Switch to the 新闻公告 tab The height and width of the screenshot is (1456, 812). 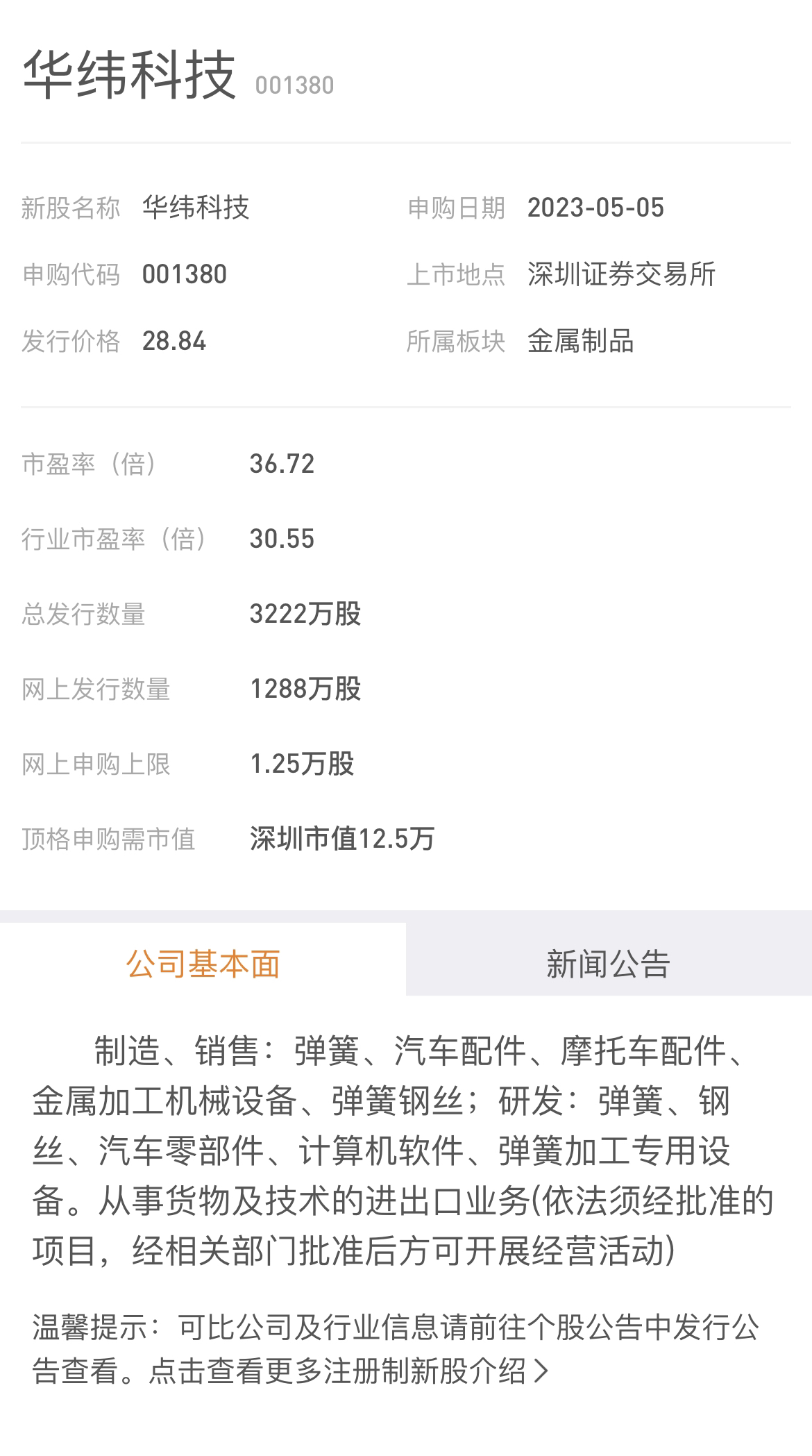[609, 963]
